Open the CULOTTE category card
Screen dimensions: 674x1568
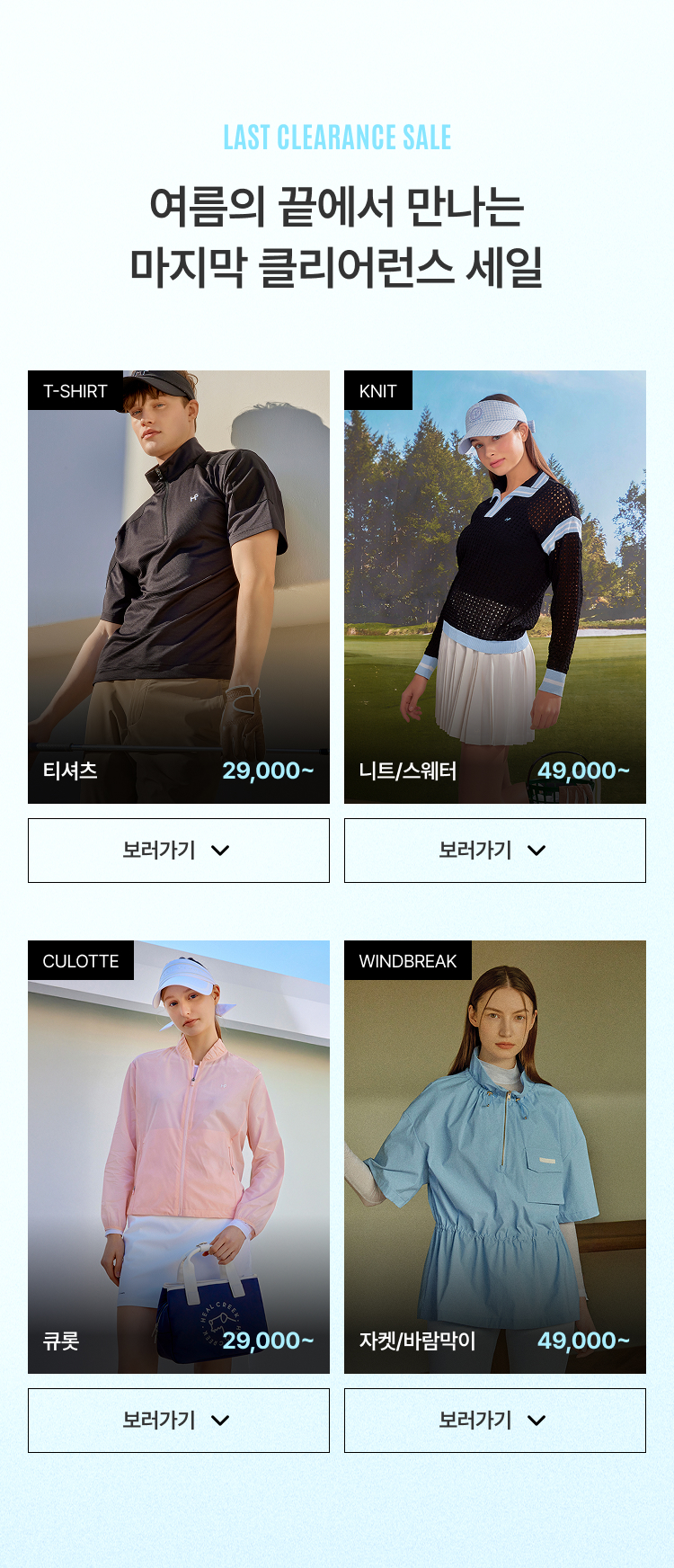pyautogui.click(x=178, y=1156)
